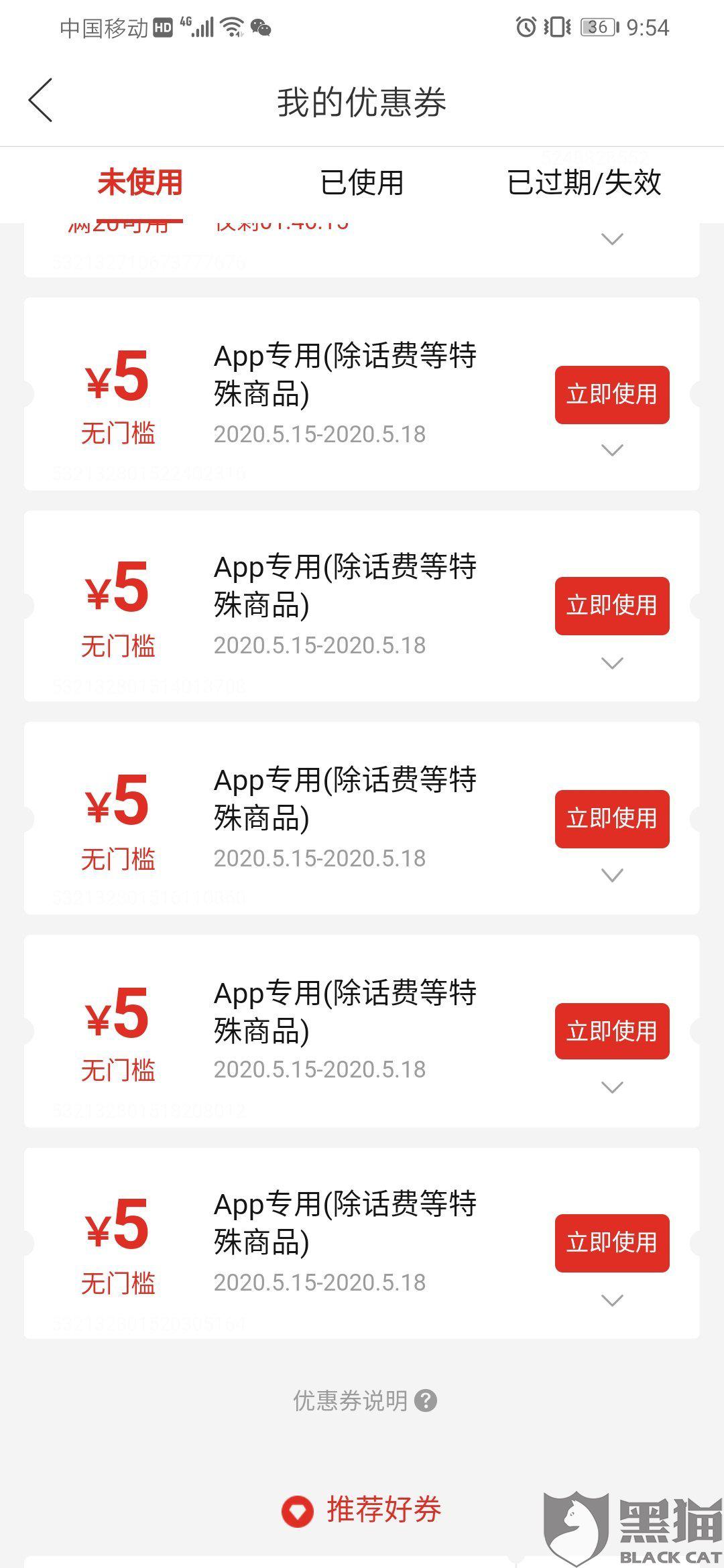The height and width of the screenshot is (1568, 724).
Task: Switch to the 已使用 tab
Action: pyautogui.click(x=362, y=182)
